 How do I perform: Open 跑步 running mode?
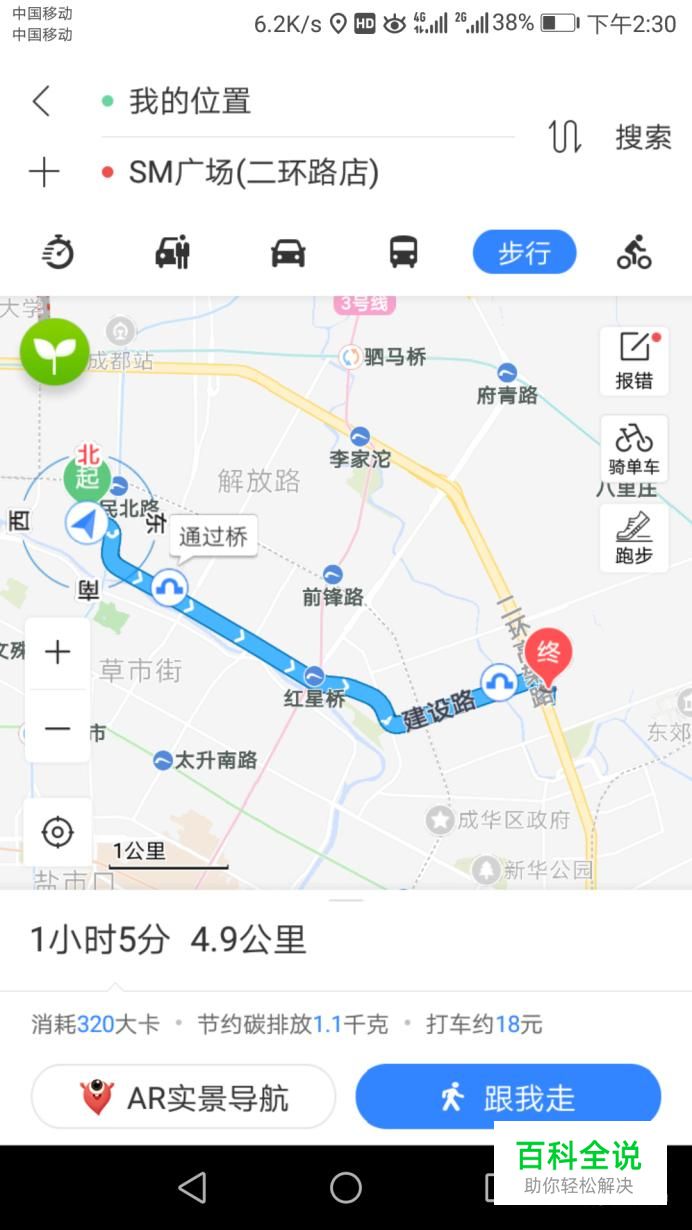[x=634, y=537]
